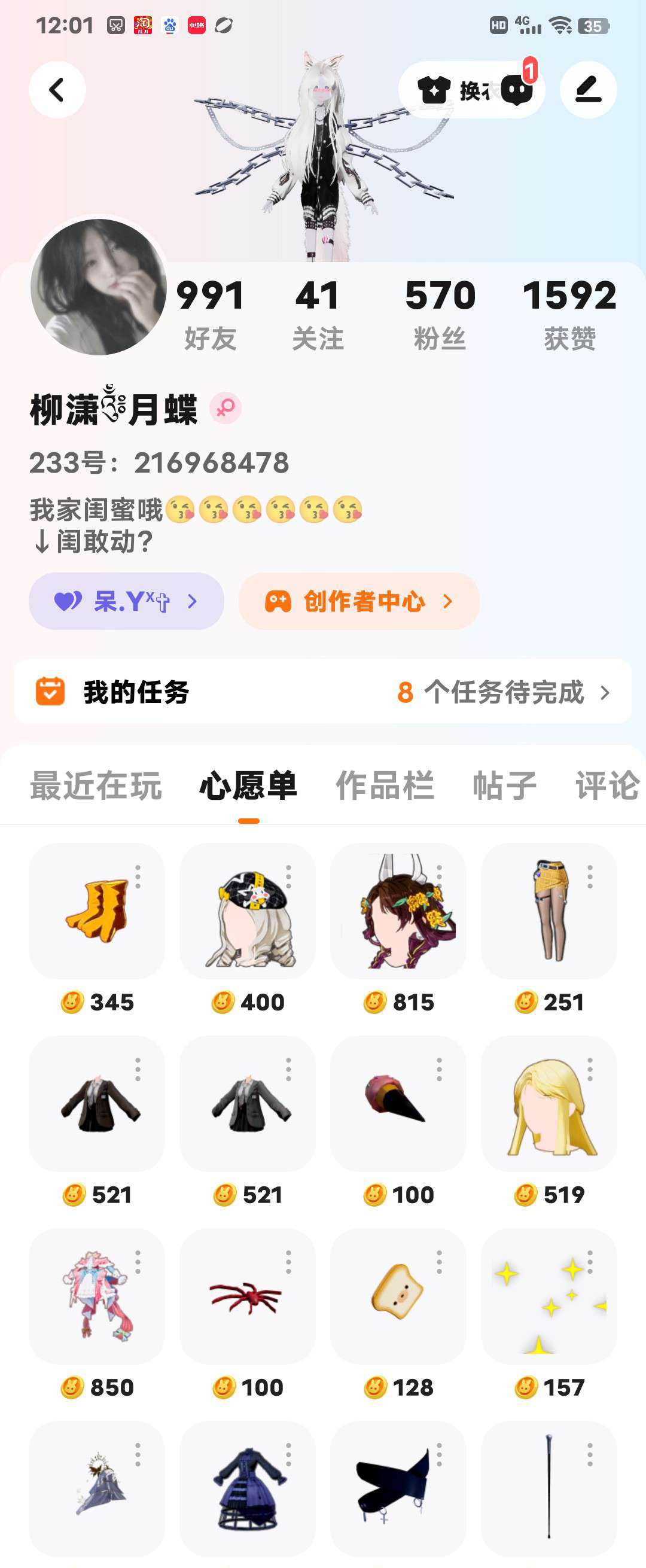Open the 呆.Y partner chip
The height and width of the screenshot is (1568, 646).
(x=126, y=601)
